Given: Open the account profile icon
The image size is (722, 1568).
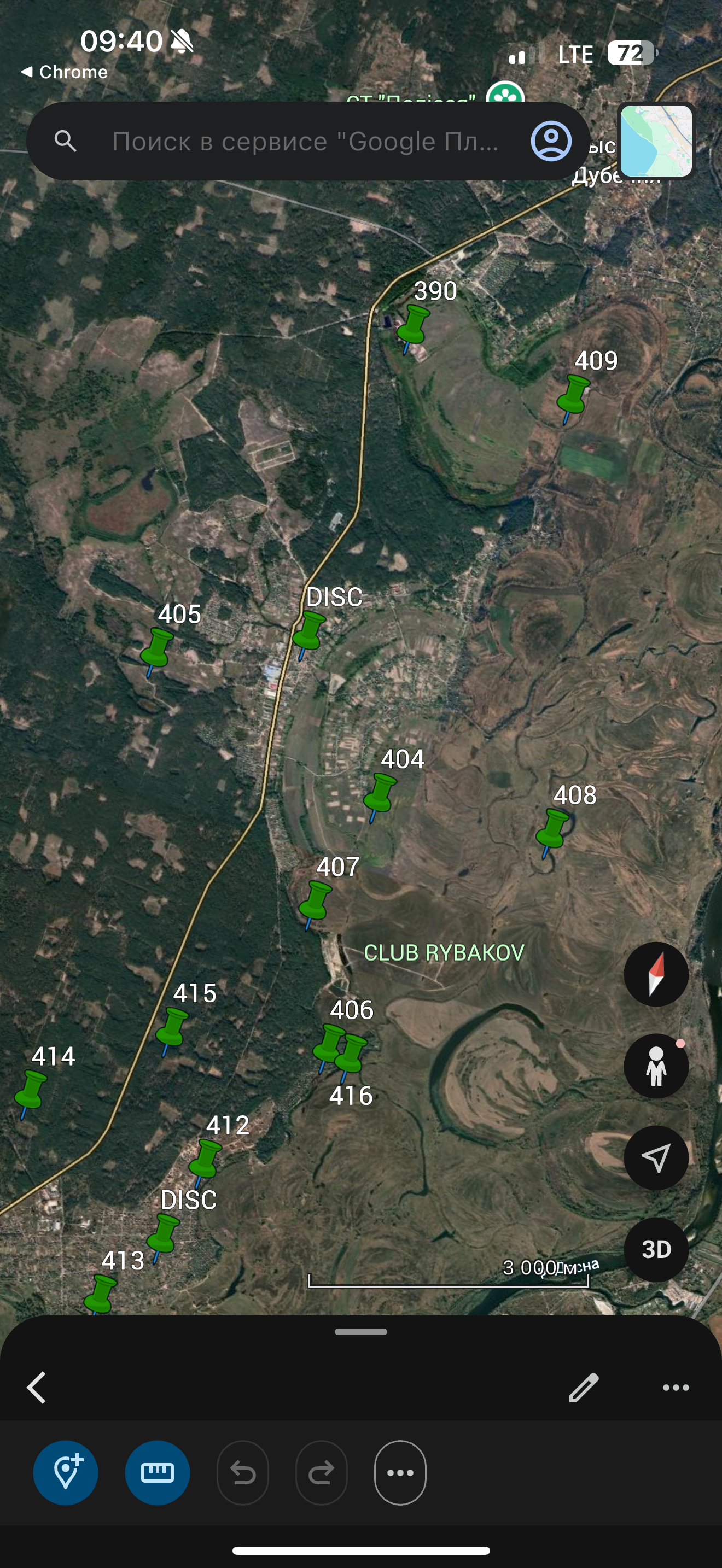Looking at the screenshot, I should (x=551, y=141).
